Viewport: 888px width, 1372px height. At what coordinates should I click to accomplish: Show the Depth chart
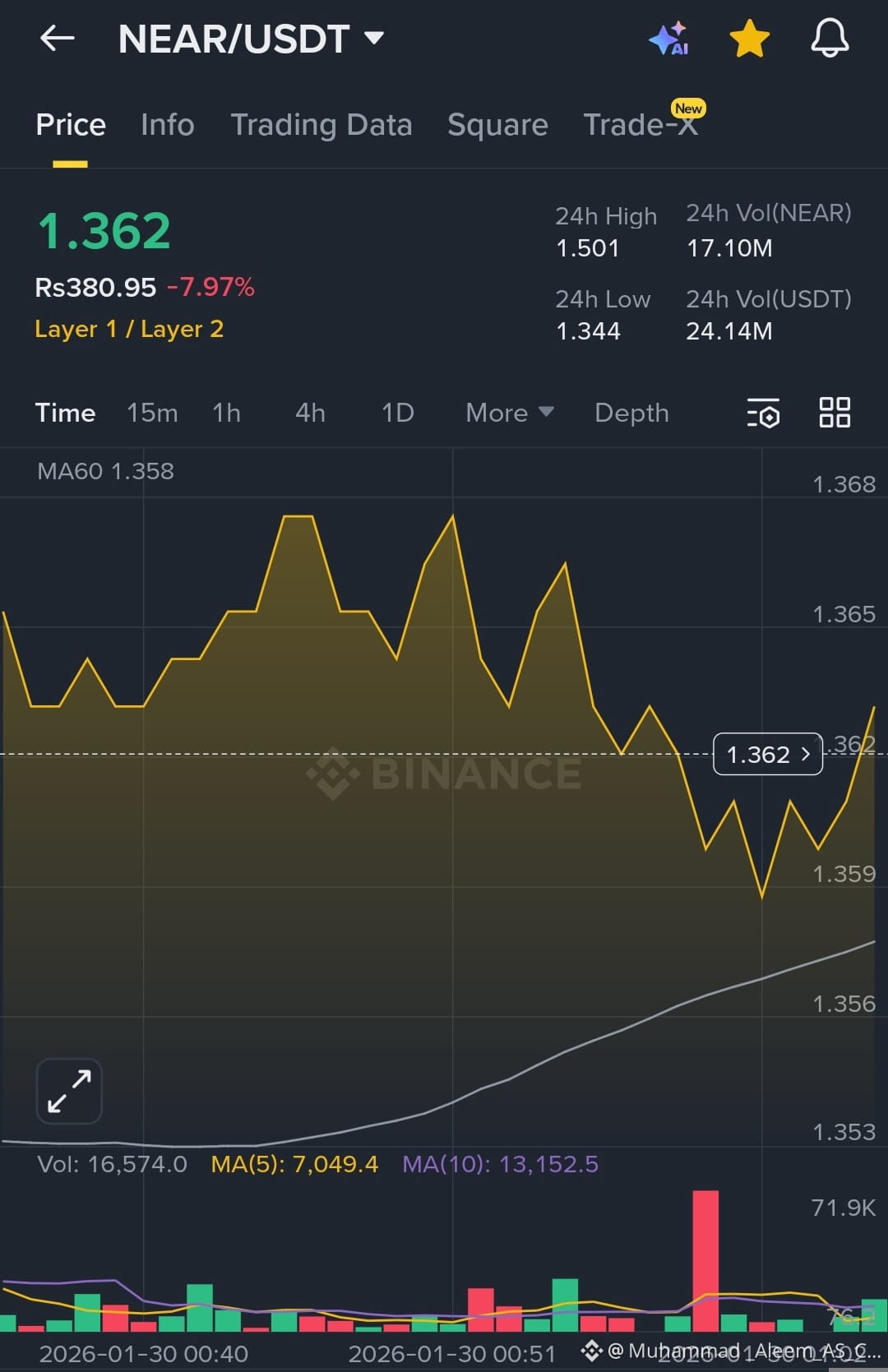(631, 413)
